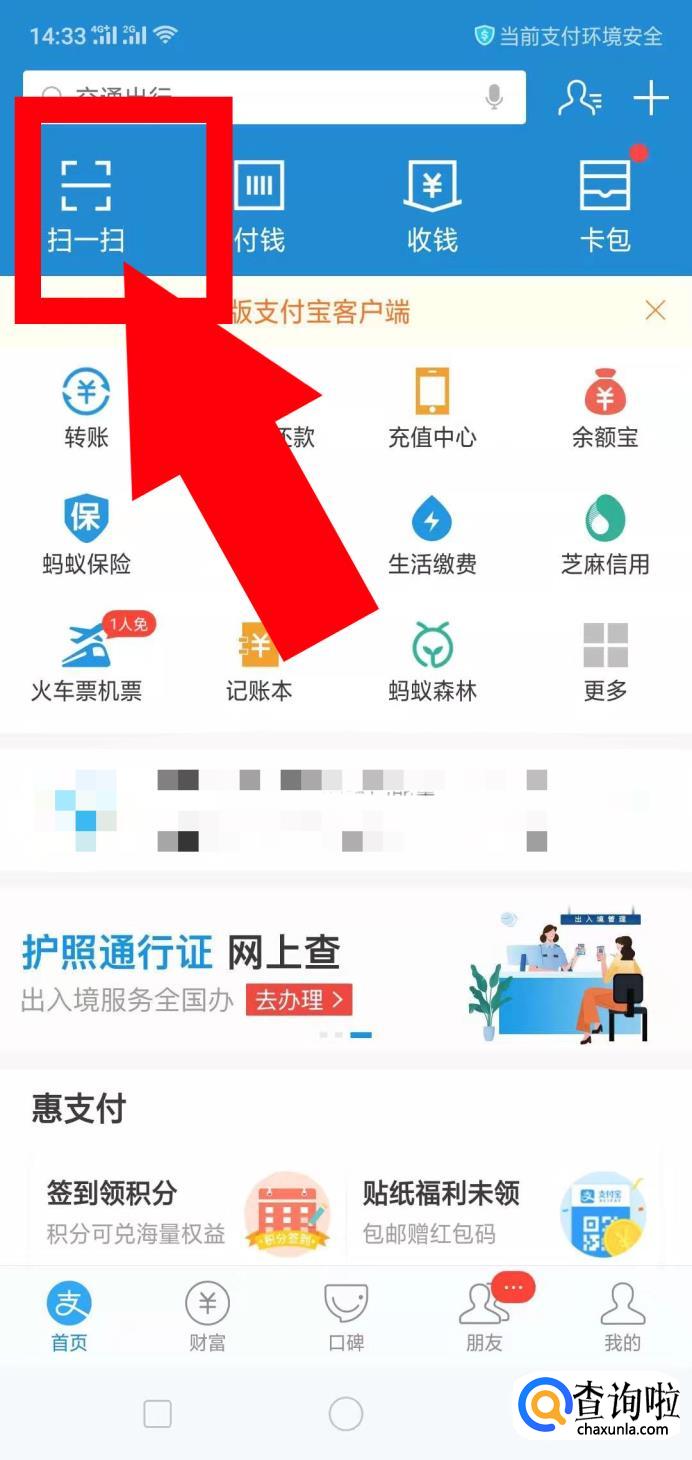Open 蚂蚁森林
This screenshot has width=692, height=1460.
pyautogui.click(x=432, y=660)
